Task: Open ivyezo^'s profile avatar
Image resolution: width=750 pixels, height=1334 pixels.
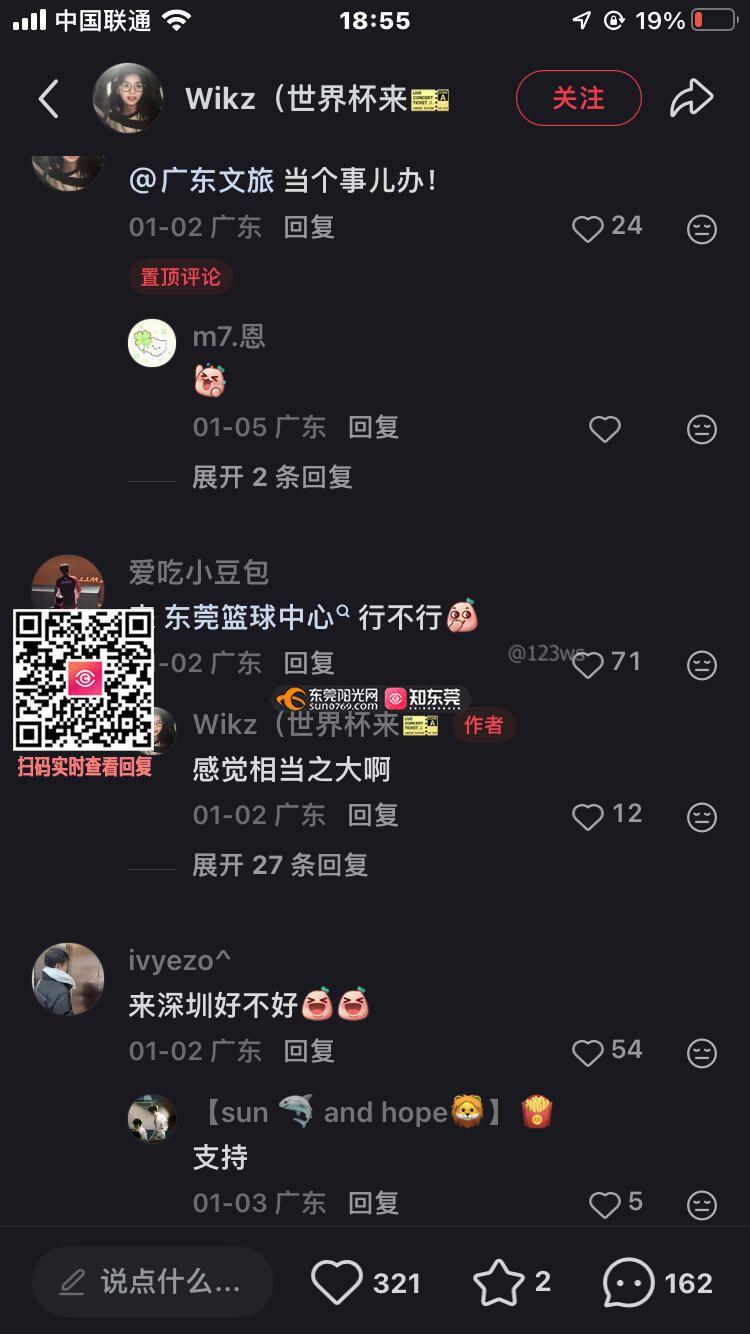Action: coord(68,979)
